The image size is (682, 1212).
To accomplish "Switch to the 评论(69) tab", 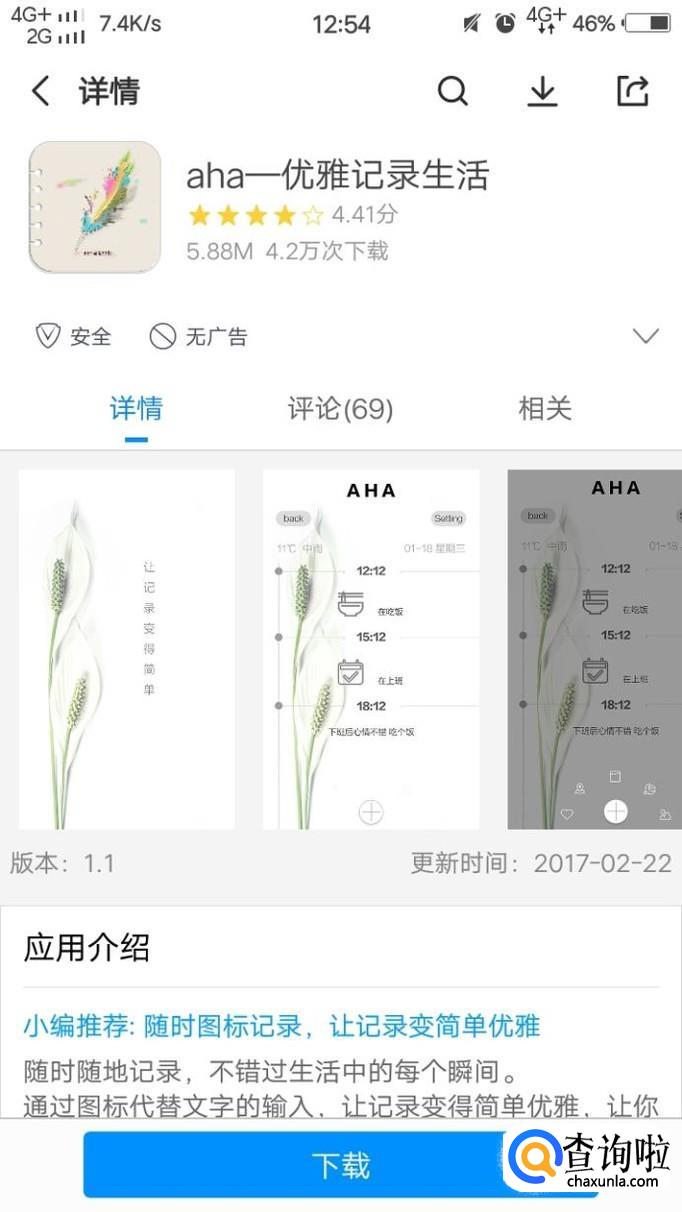I will coord(340,408).
